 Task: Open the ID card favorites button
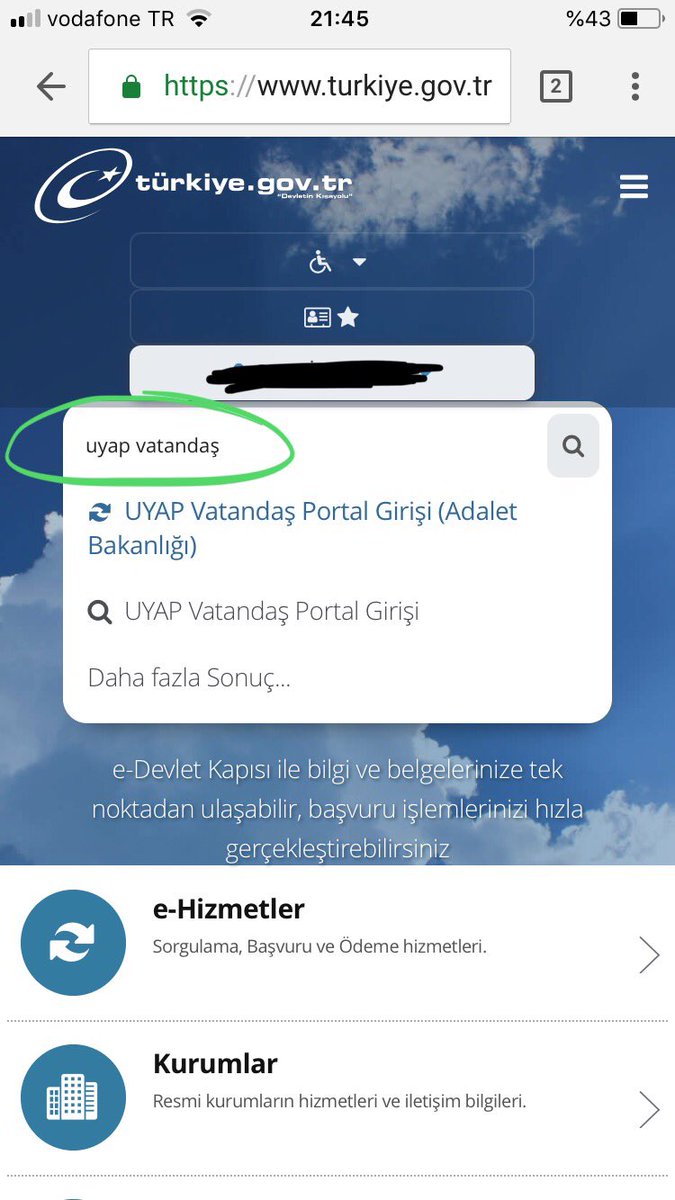click(x=332, y=318)
